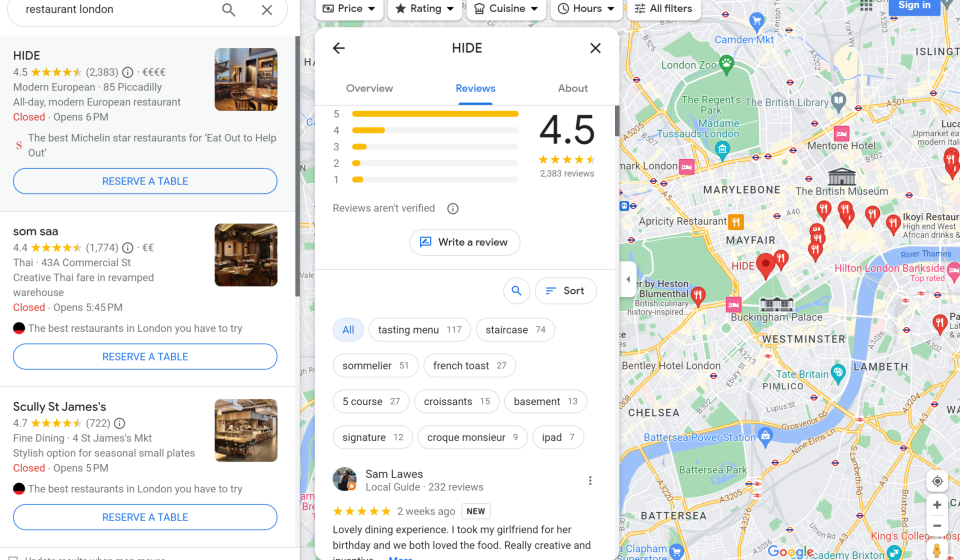960x560 pixels.
Task: Switch to the About tab
Action: [573, 88]
